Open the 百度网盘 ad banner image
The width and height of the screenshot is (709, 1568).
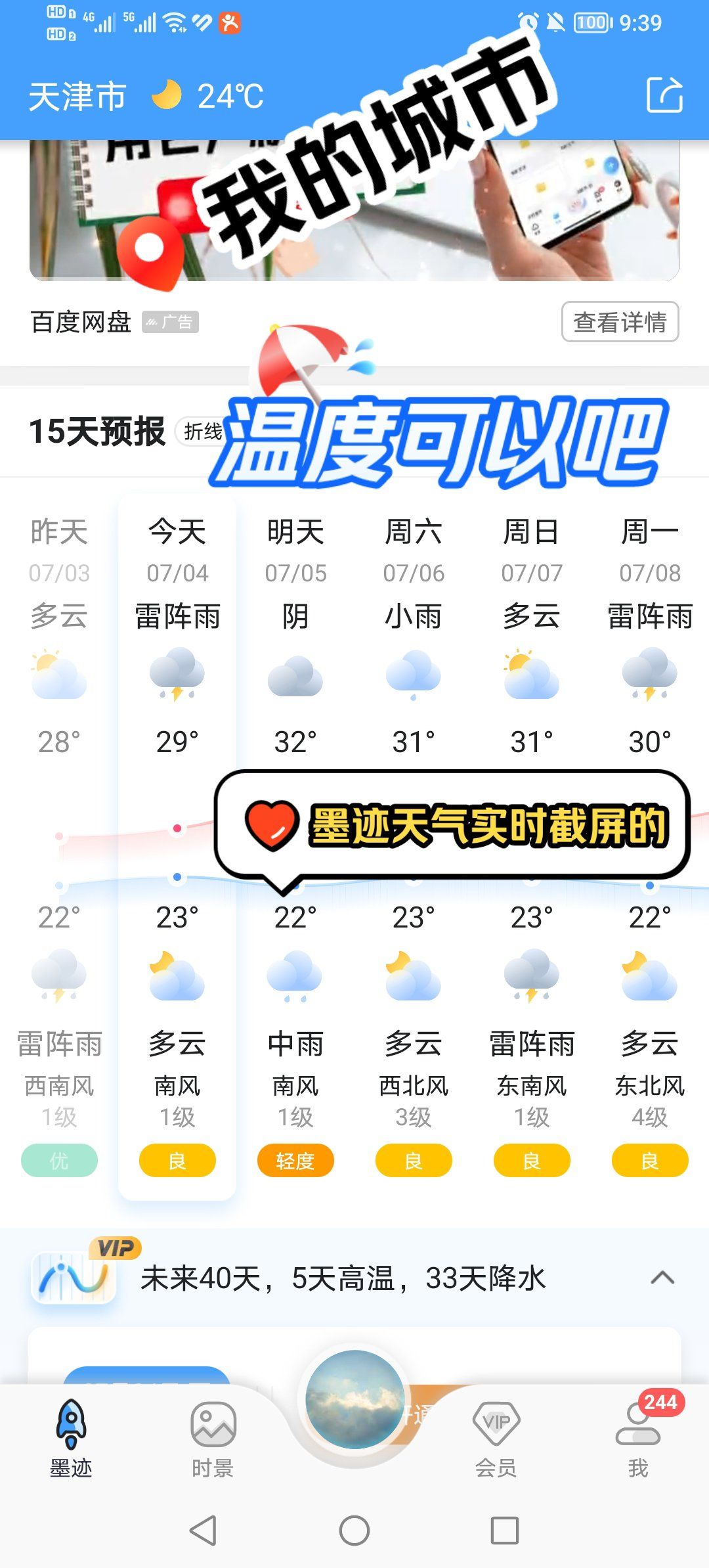tap(354, 210)
